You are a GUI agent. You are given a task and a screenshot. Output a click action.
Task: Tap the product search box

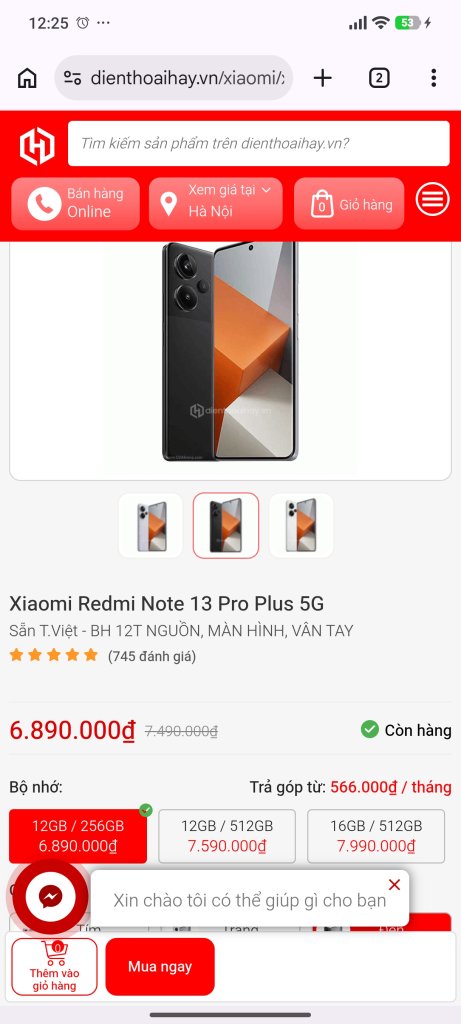point(259,143)
